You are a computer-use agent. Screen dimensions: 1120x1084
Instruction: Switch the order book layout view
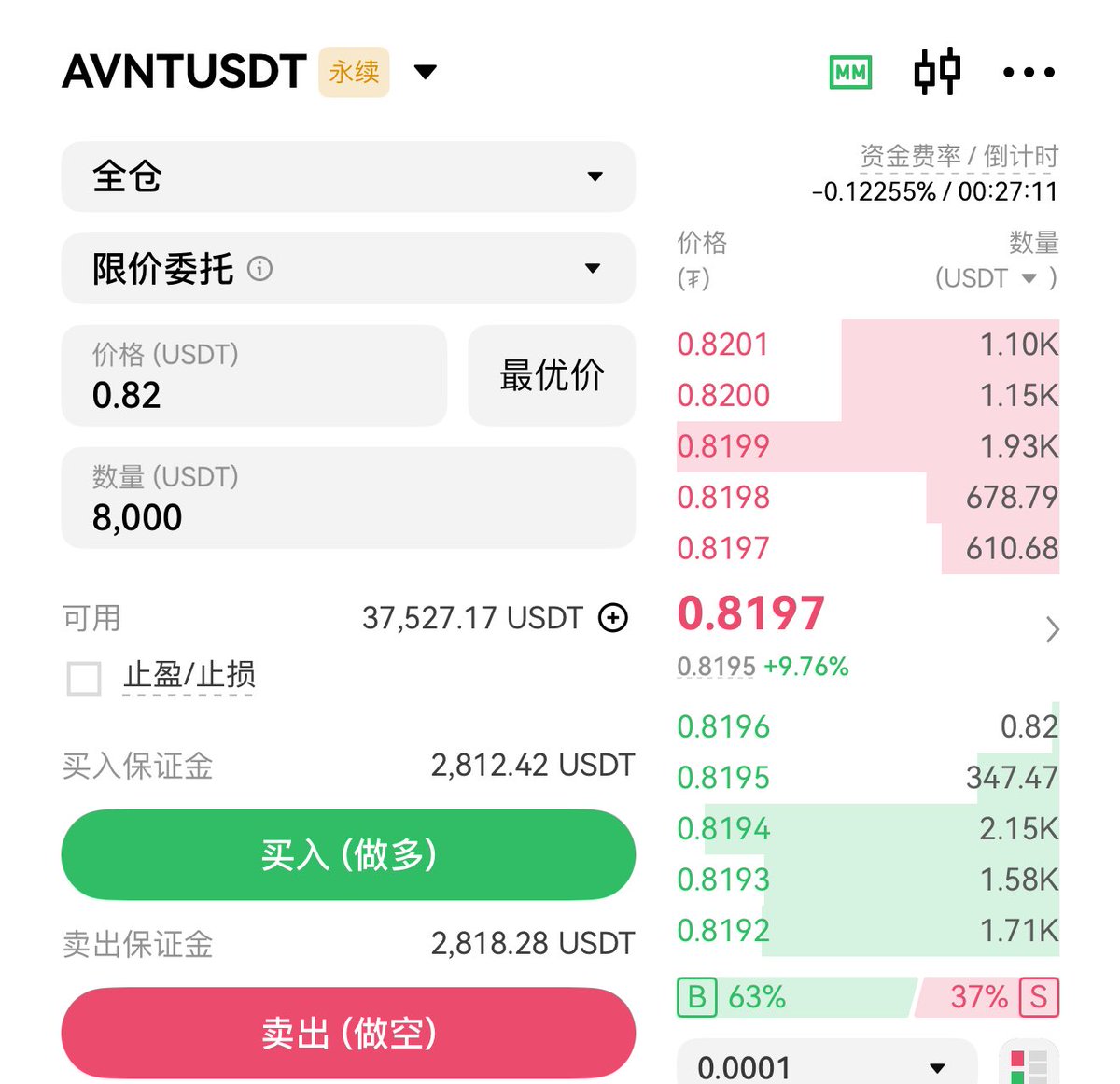pyautogui.click(x=1029, y=1066)
